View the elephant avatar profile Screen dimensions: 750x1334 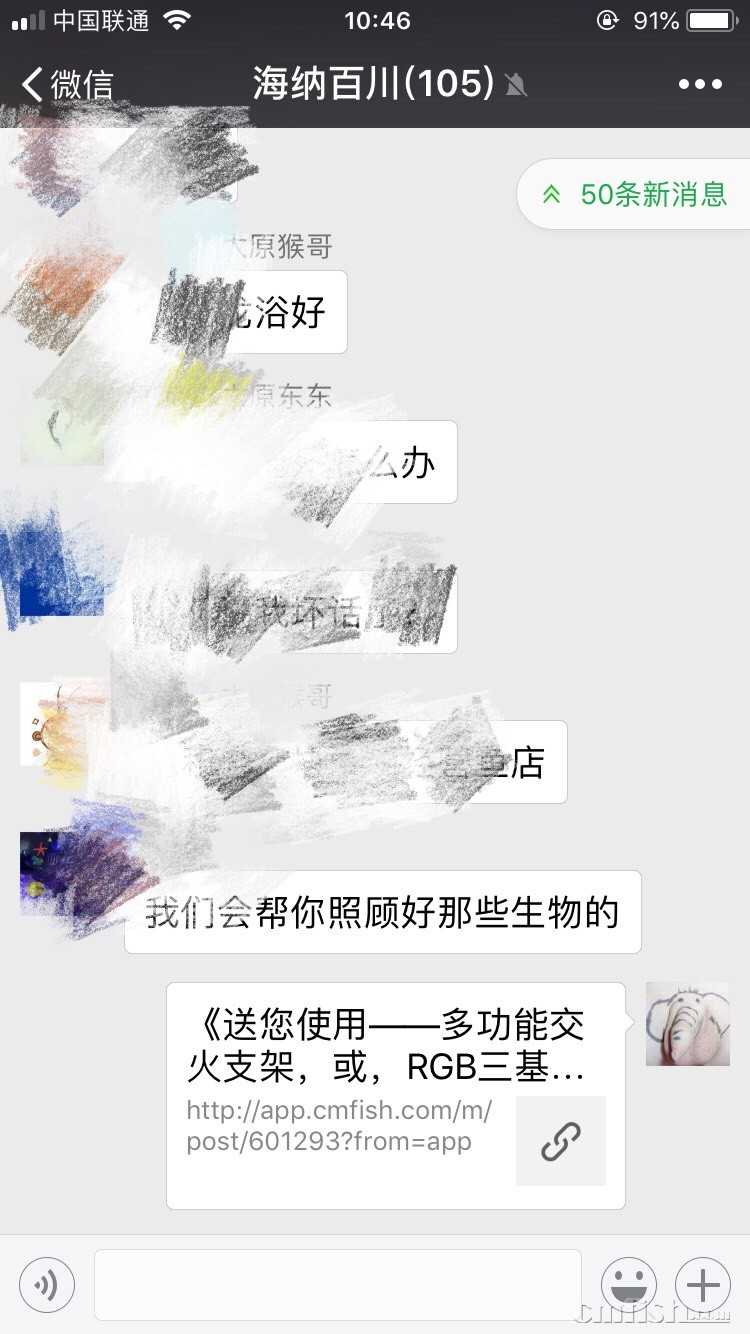click(687, 1023)
